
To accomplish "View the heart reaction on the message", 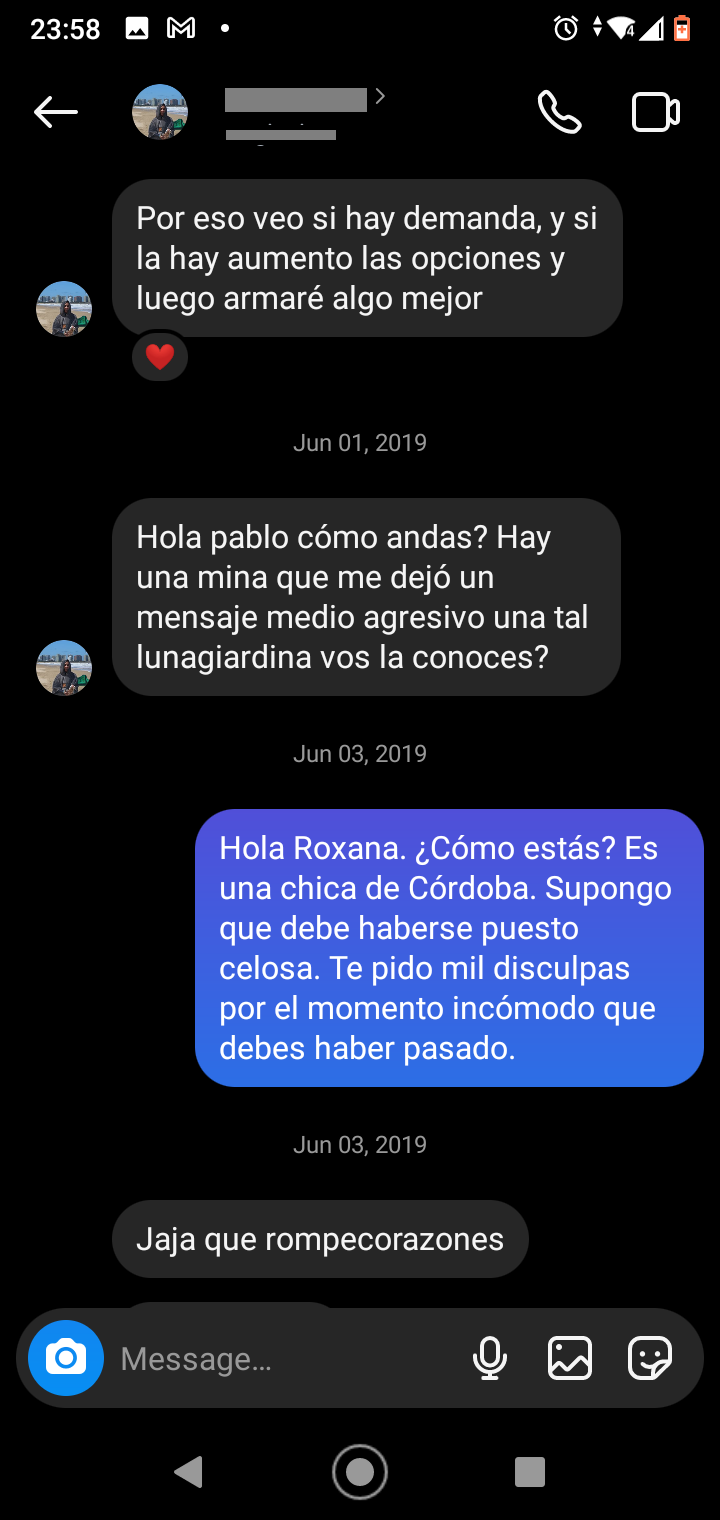I will 160,356.
